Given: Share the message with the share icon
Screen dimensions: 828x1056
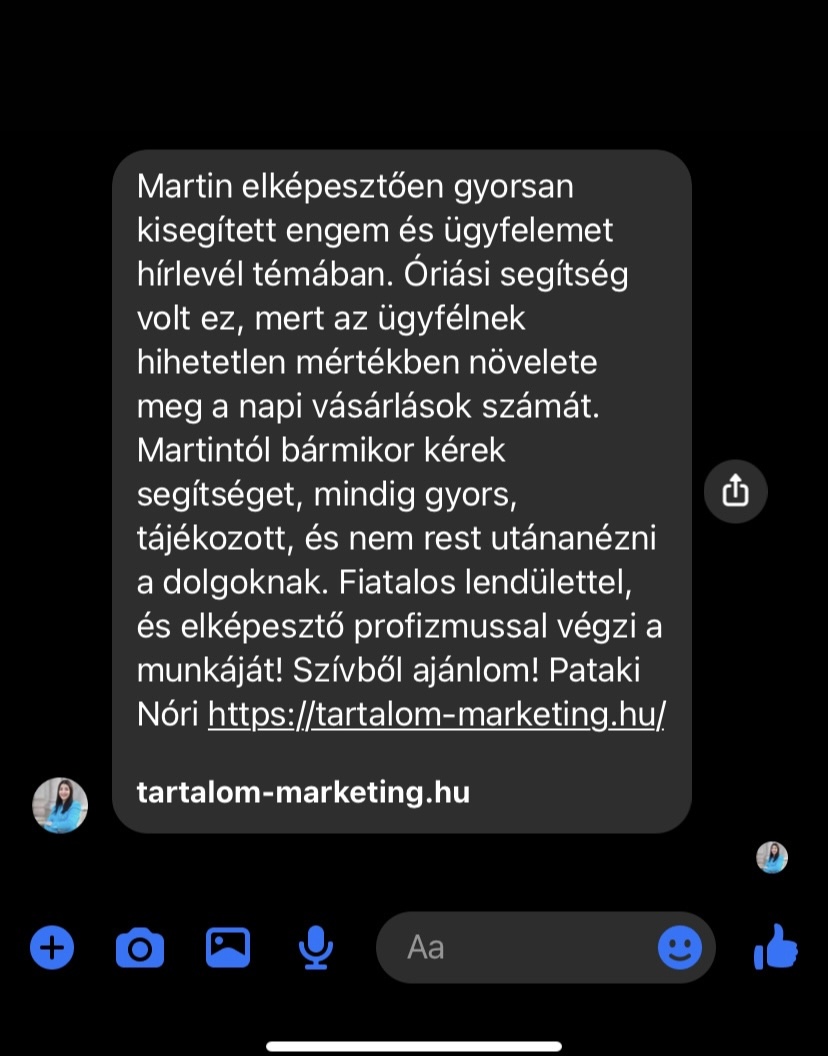Looking at the screenshot, I should pos(735,491).
